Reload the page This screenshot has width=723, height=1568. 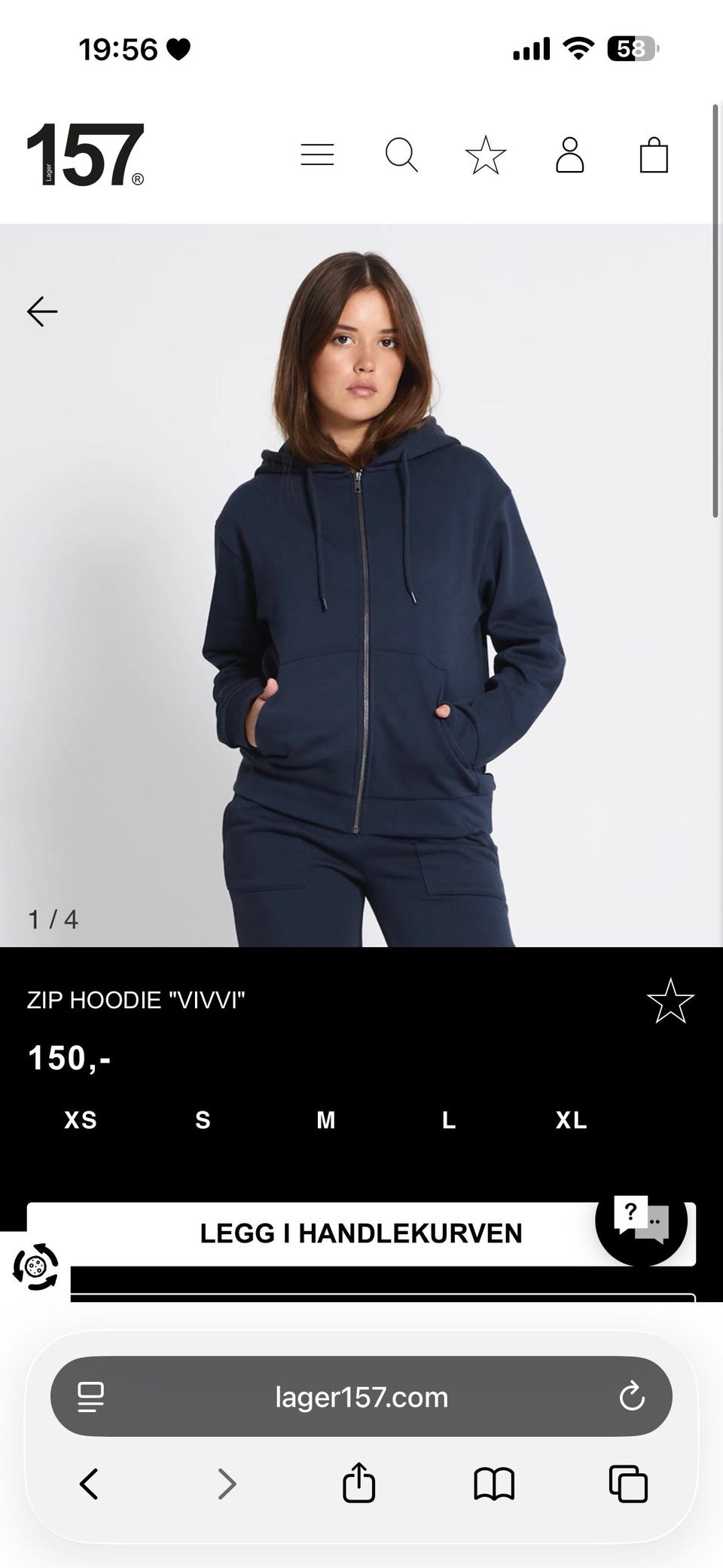click(631, 1397)
